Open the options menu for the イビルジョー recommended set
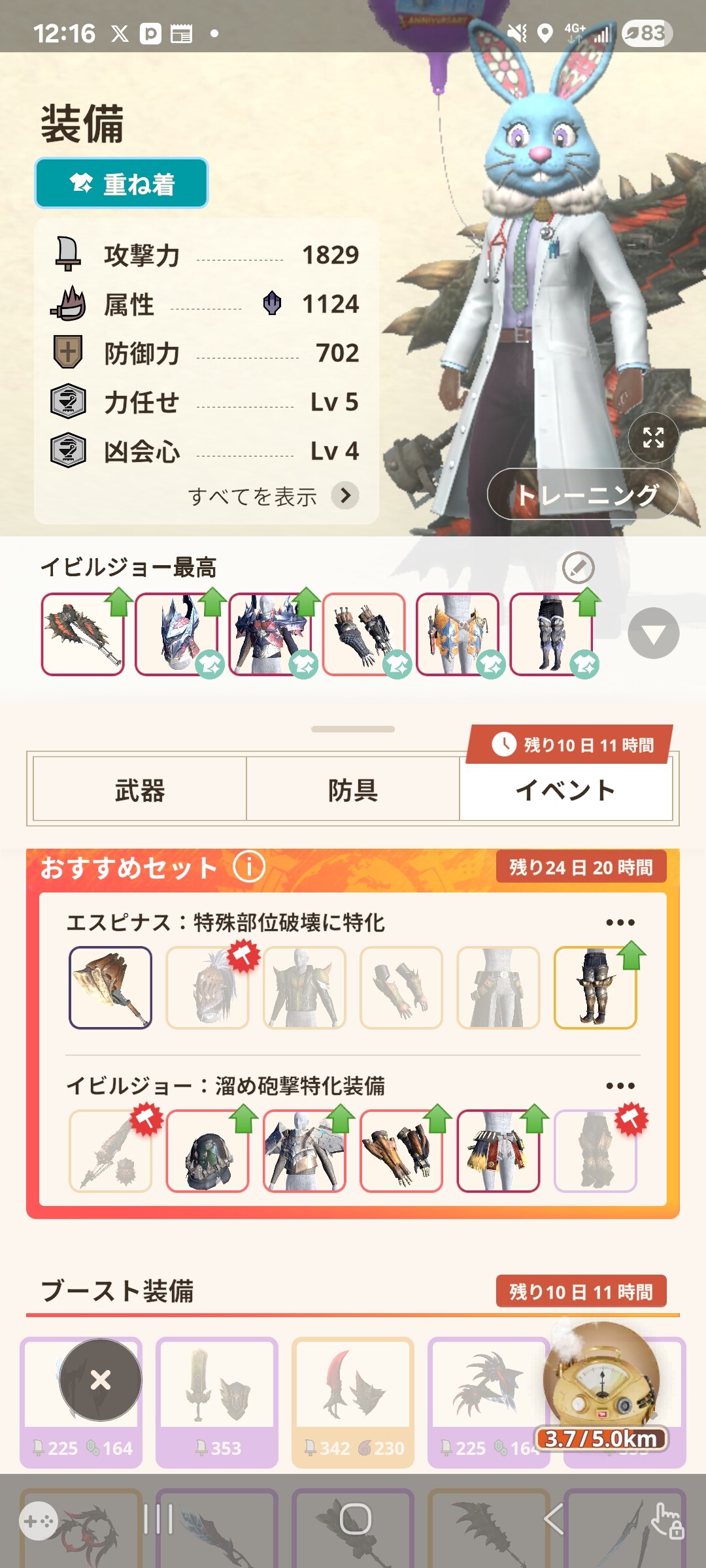 tap(620, 1086)
